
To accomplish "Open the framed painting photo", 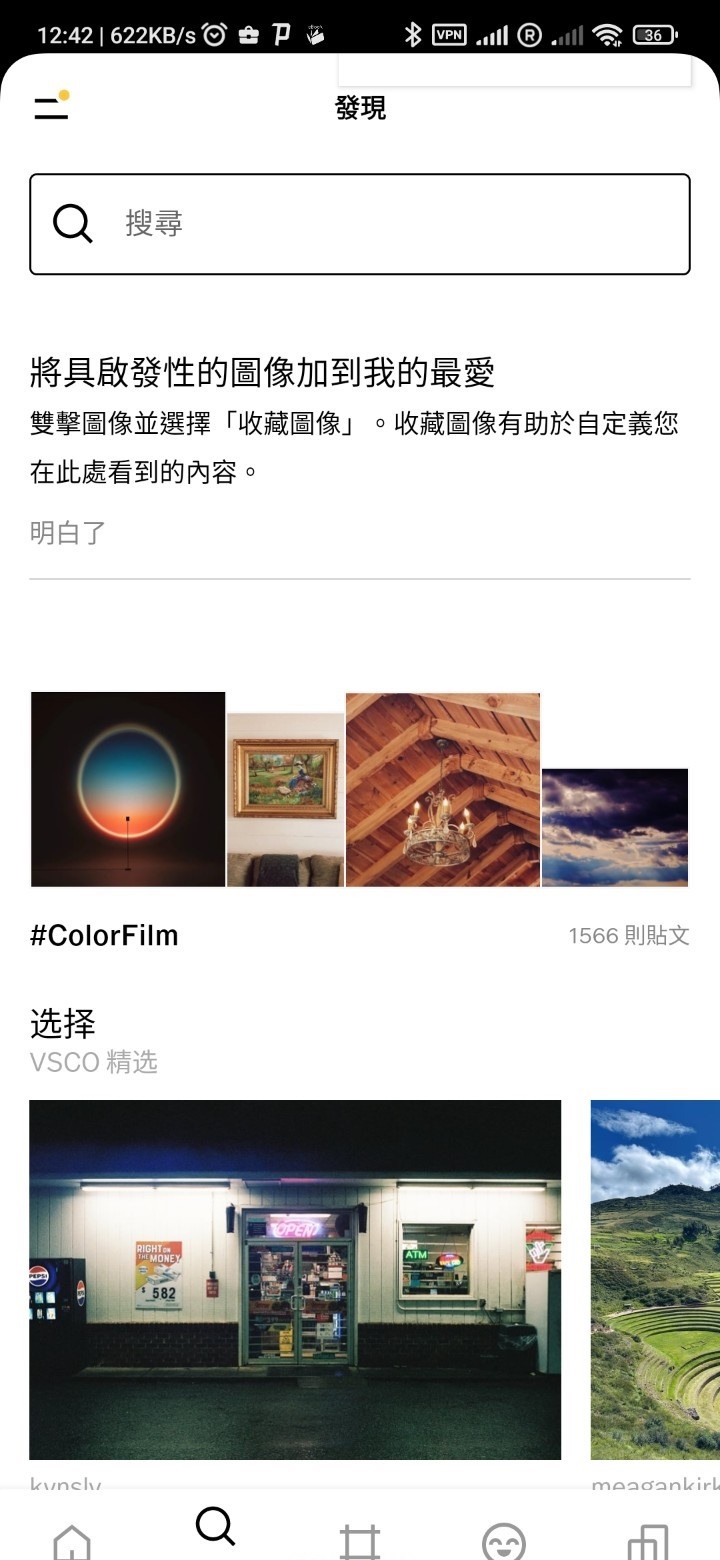I will (285, 799).
